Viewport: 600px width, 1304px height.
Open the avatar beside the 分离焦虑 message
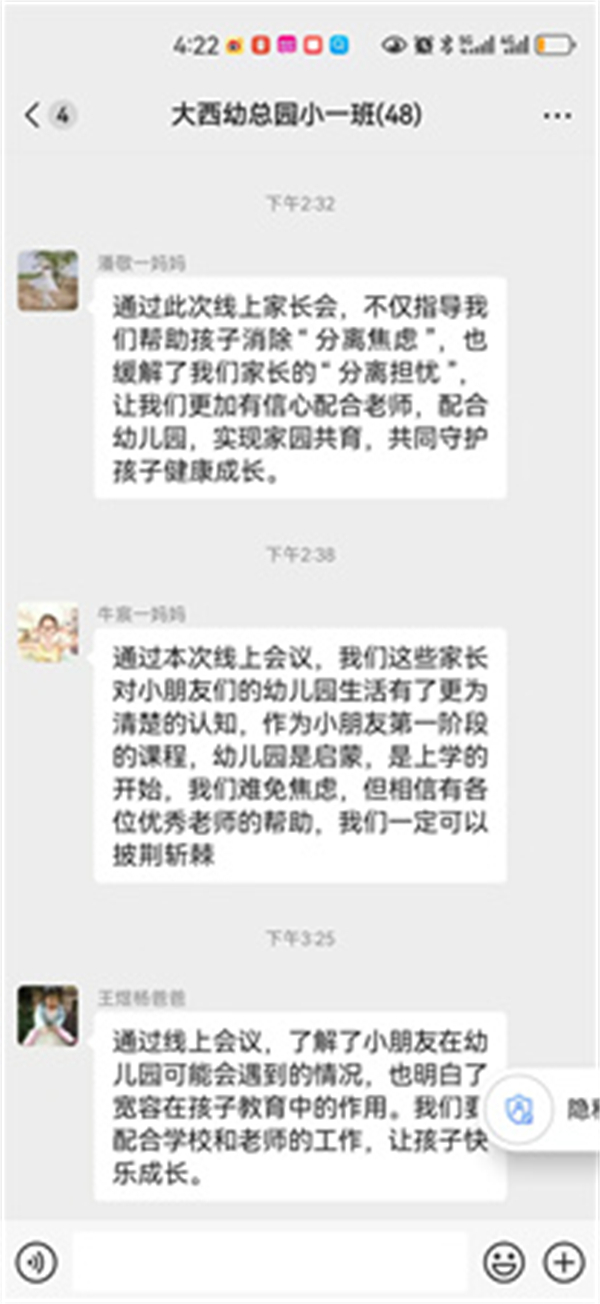coord(48,281)
